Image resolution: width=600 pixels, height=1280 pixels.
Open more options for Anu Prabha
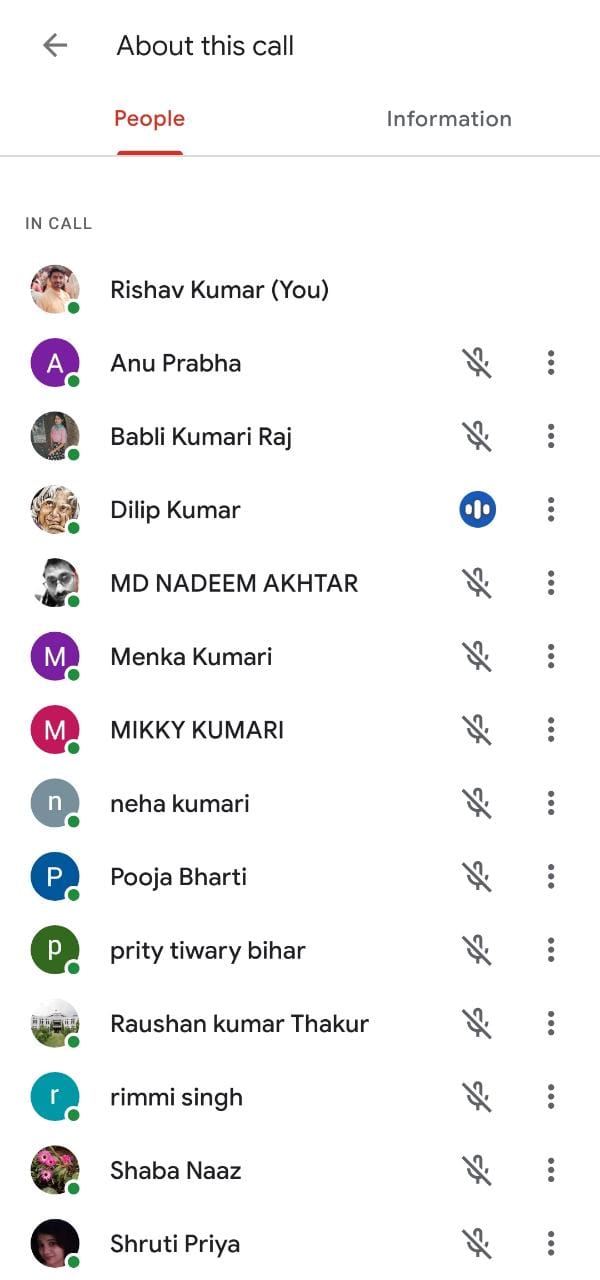click(x=551, y=363)
